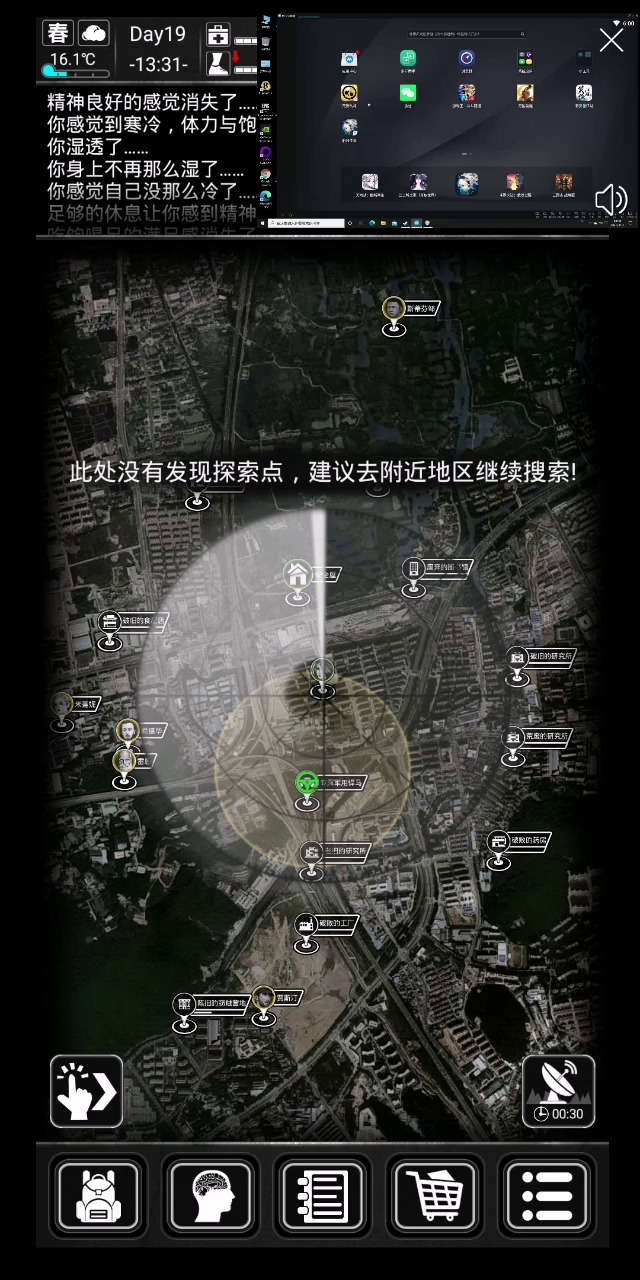Open the brain skills menu
This screenshot has width=640, height=1280.
[x=210, y=1195]
